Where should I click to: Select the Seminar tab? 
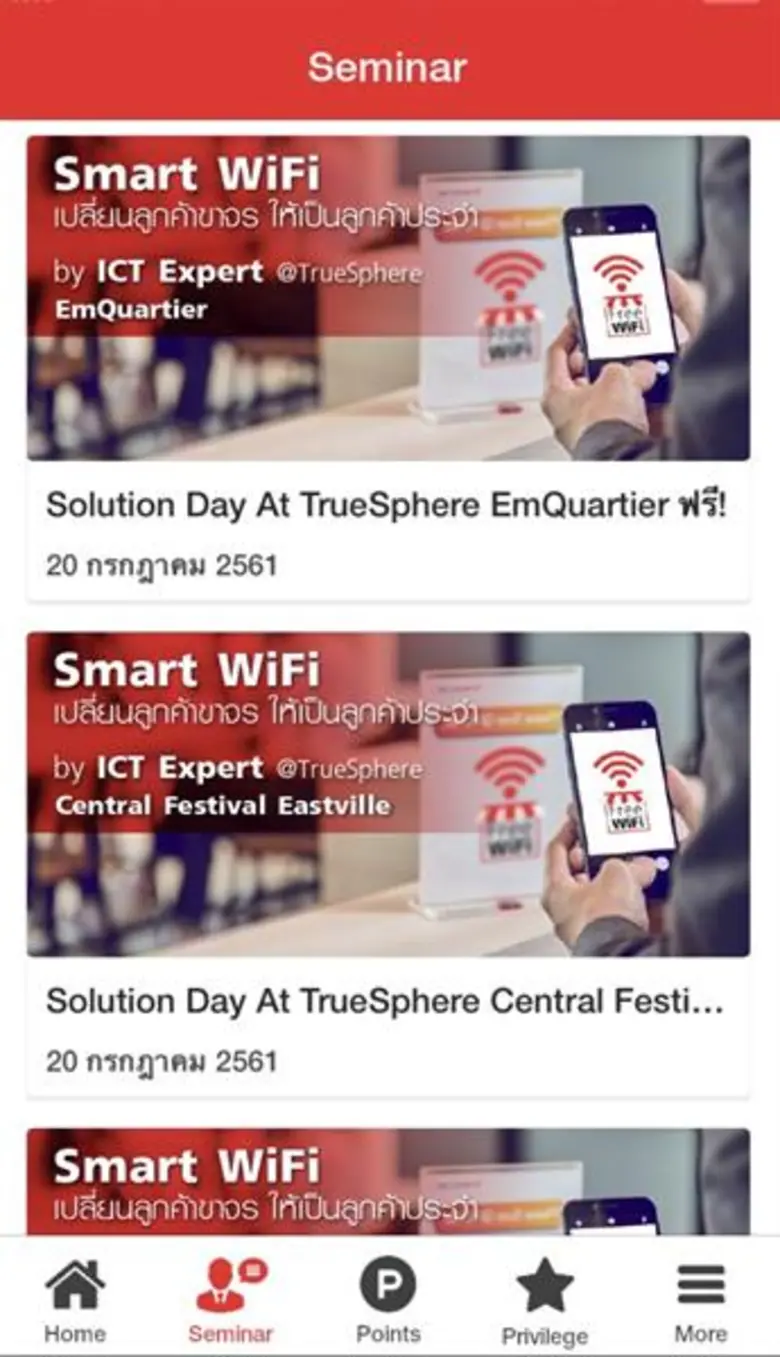(x=231, y=1300)
